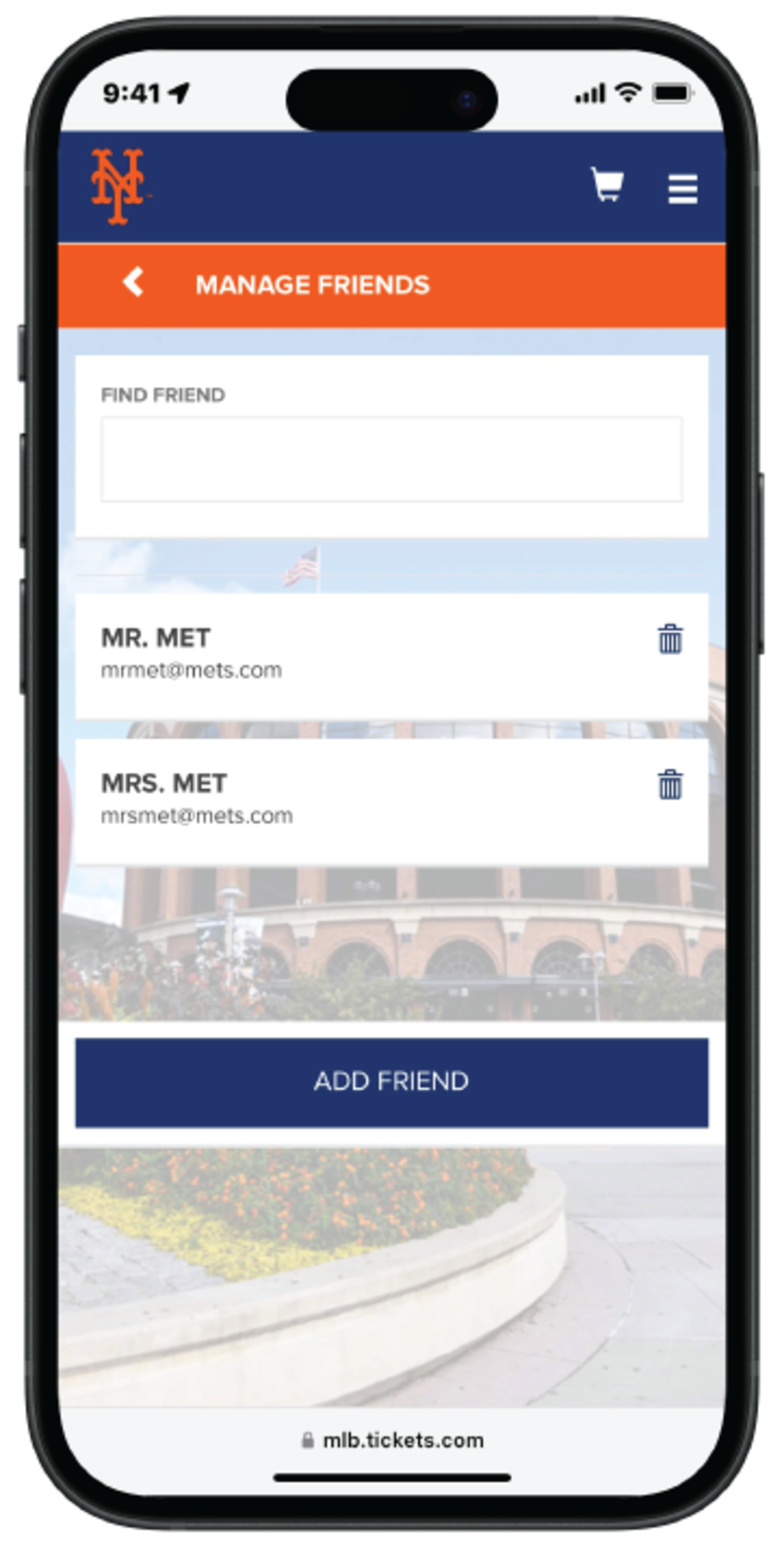
Task: Delete Mr. Met from friends
Action: pos(670,639)
